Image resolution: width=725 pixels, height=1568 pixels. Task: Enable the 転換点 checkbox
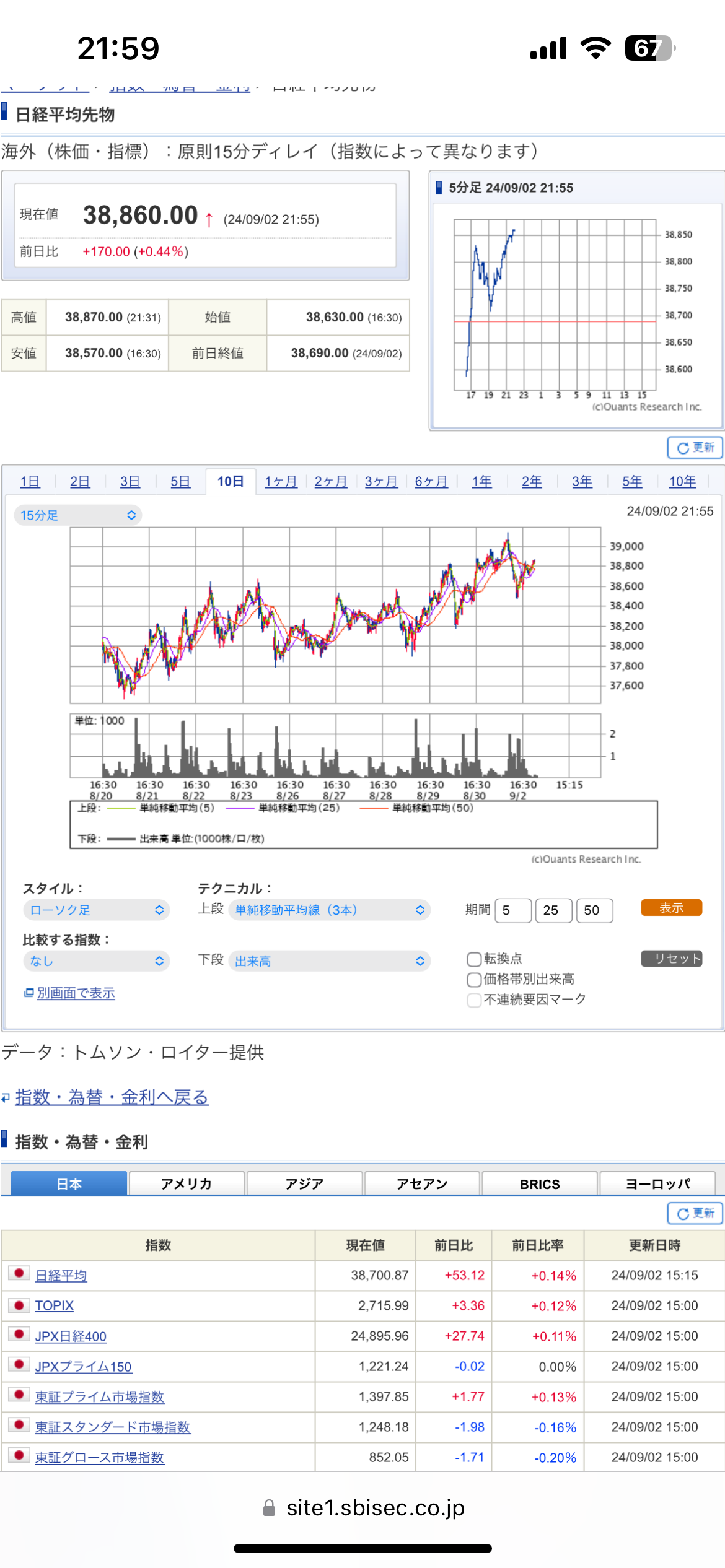474,959
